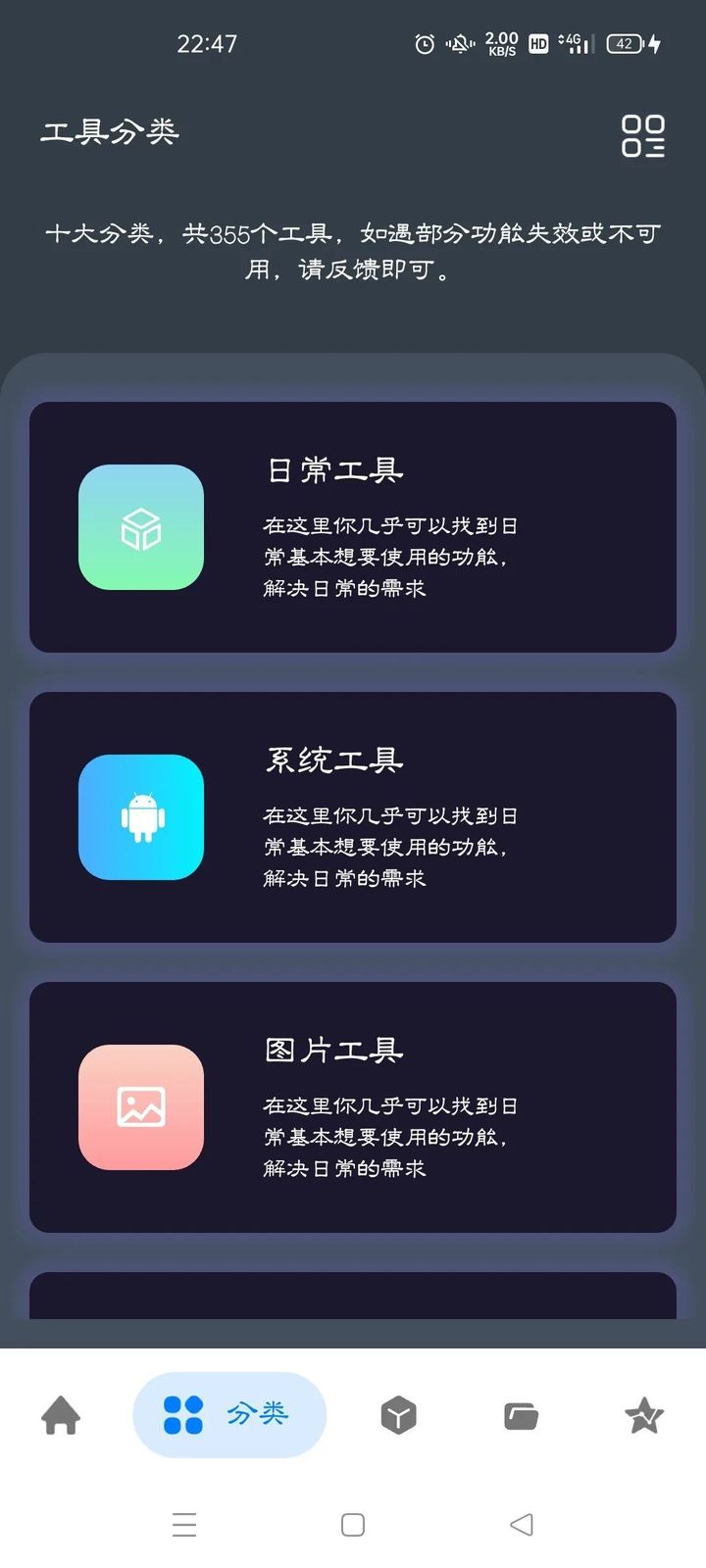Screen dimensions: 706x1568
Task: Open the 日常工具 category card
Action: click(x=353, y=527)
